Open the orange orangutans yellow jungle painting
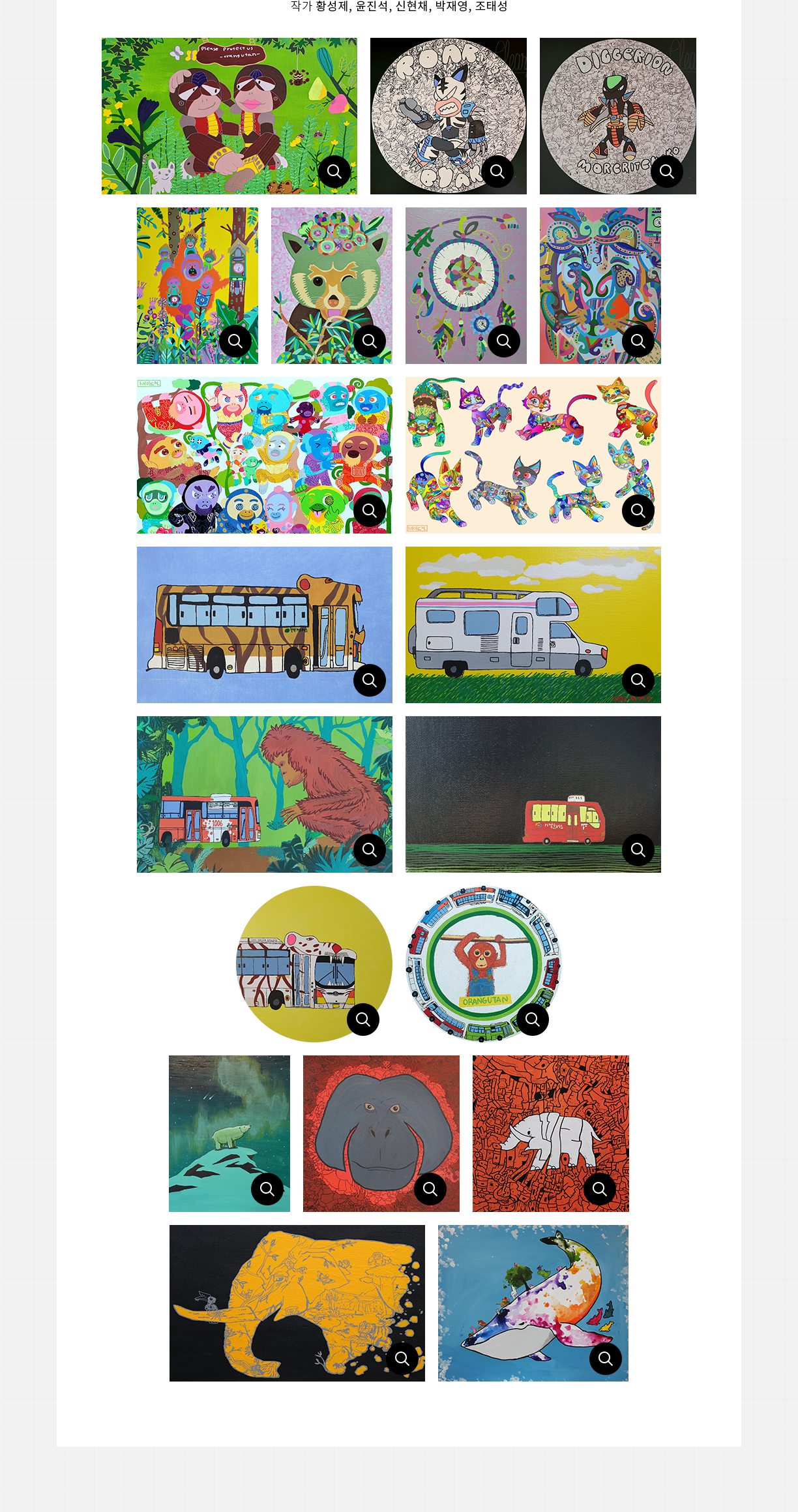Screen dimensions: 798x1512 click(x=235, y=341)
